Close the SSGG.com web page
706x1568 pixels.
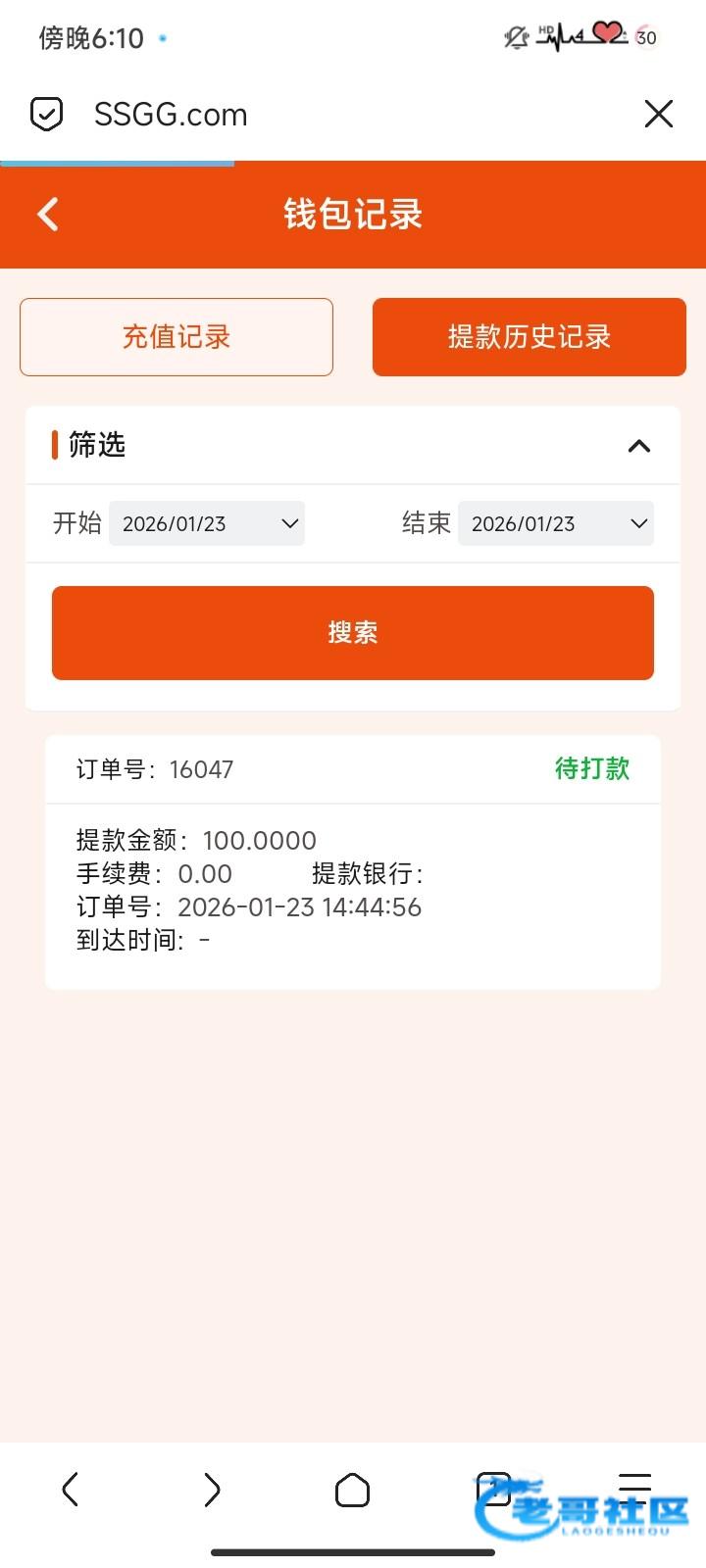(658, 114)
